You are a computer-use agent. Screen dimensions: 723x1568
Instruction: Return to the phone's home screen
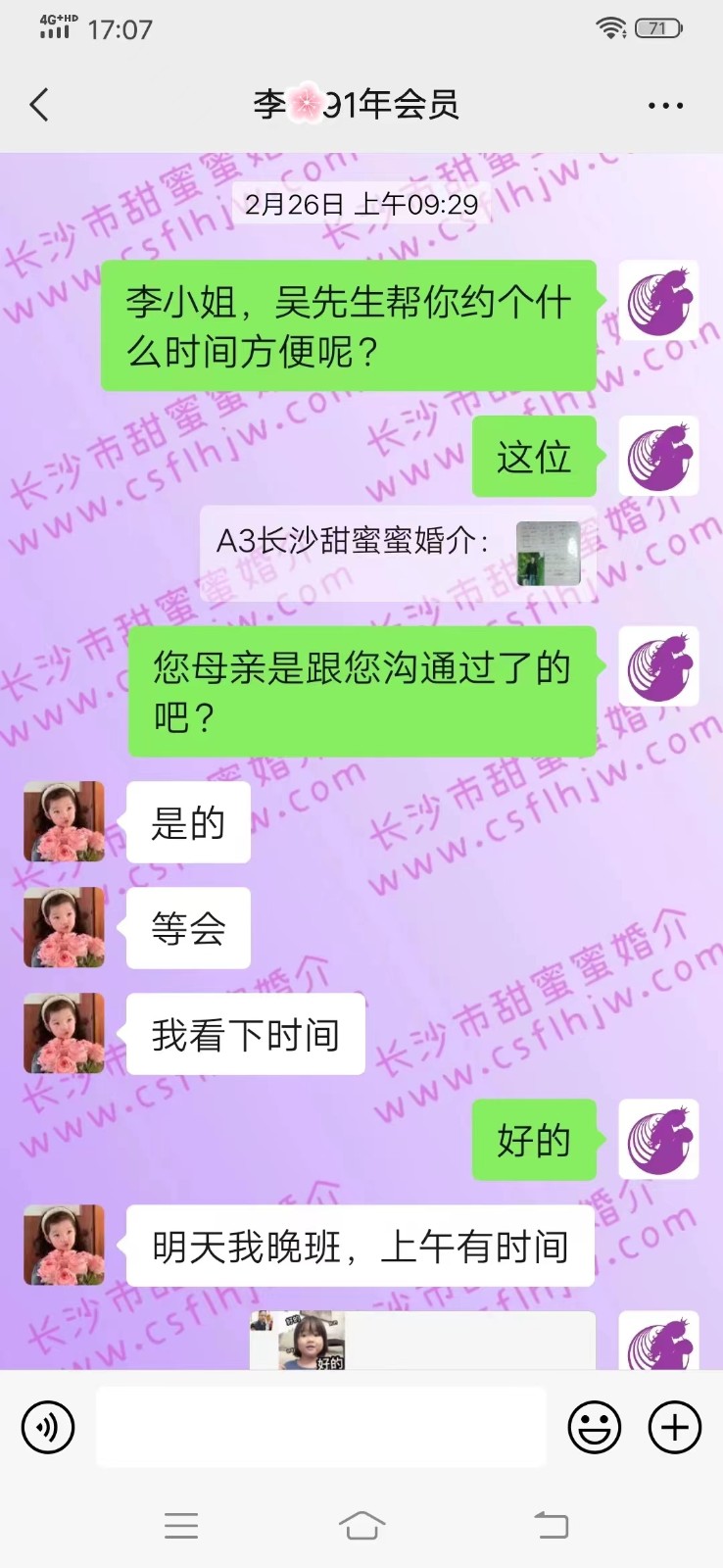[x=361, y=1525]
